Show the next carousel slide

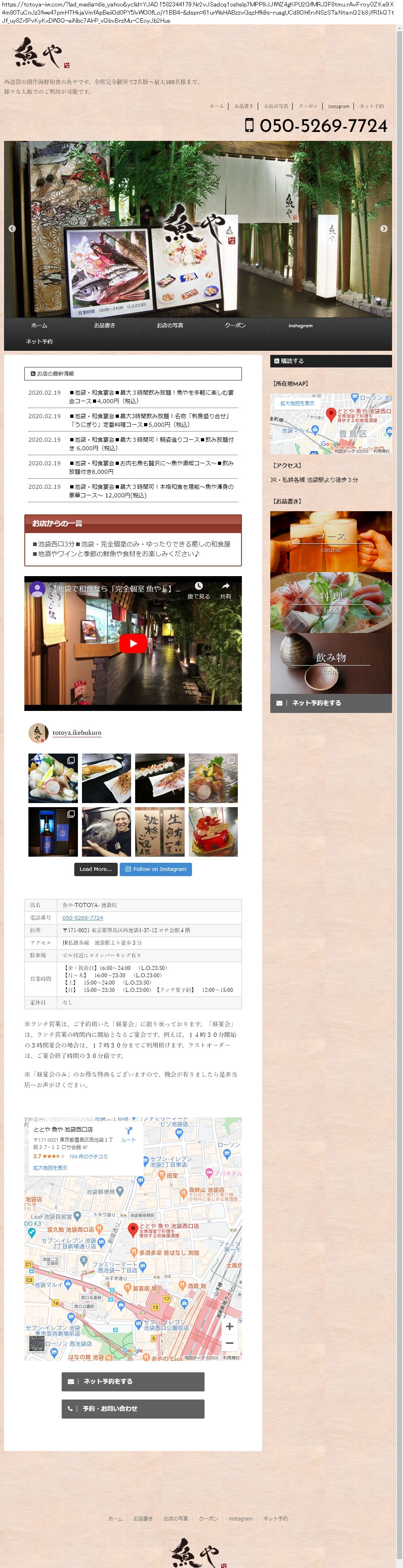(x=384, y=229)
